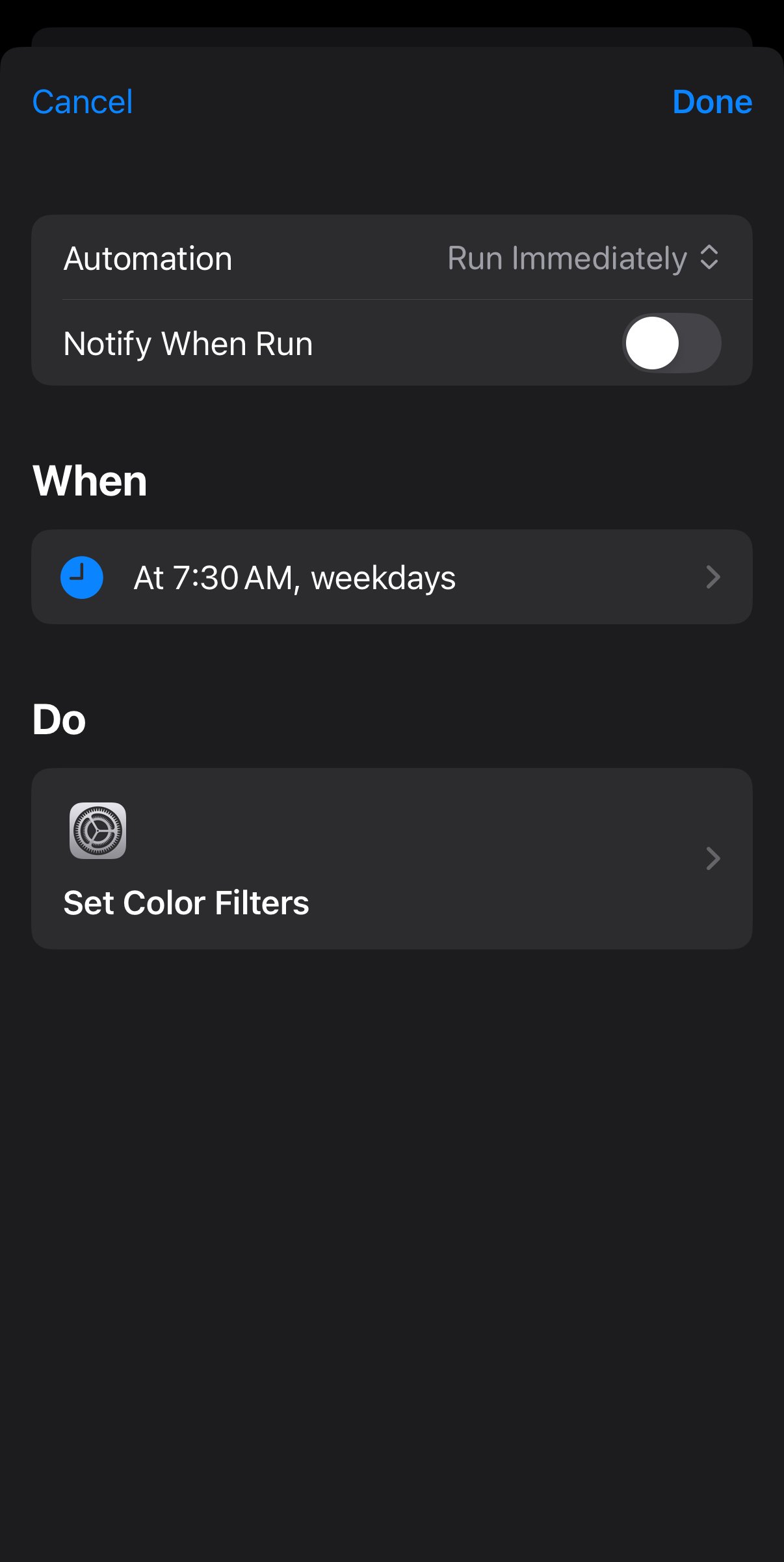
Task: Tap the up-down arrows beside Run Immediately
Action: [x=711, y=258]
